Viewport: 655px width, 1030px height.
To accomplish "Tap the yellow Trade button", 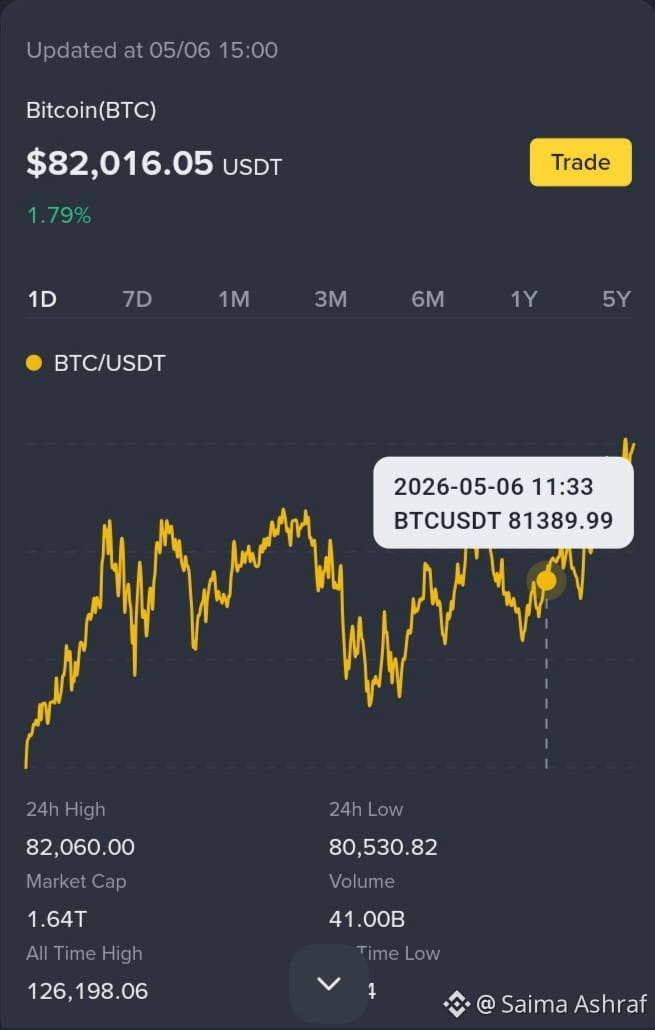I will (581, 162).
